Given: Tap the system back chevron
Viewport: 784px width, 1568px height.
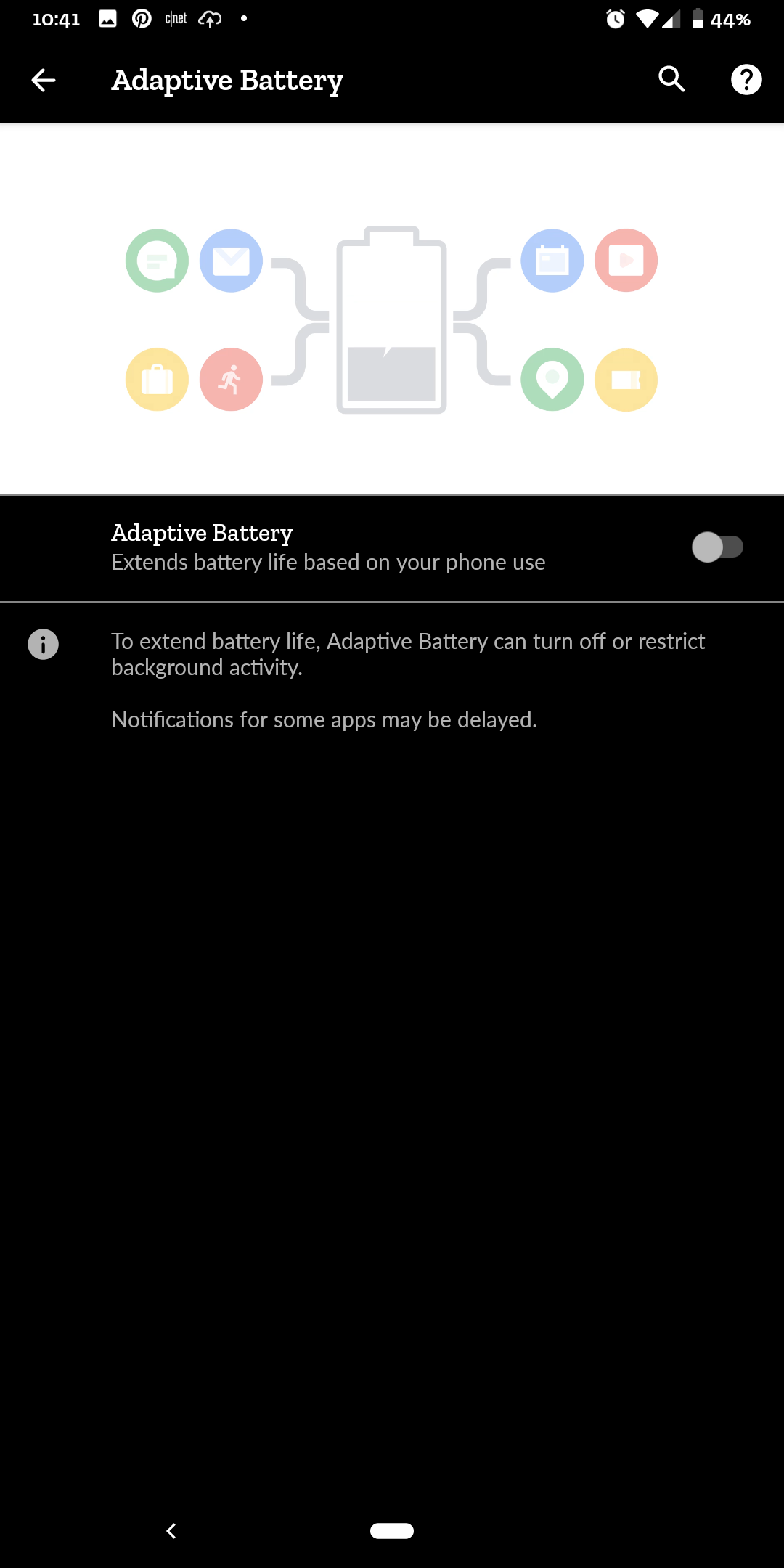Looking at the screenshot, I should (171, 1531).
